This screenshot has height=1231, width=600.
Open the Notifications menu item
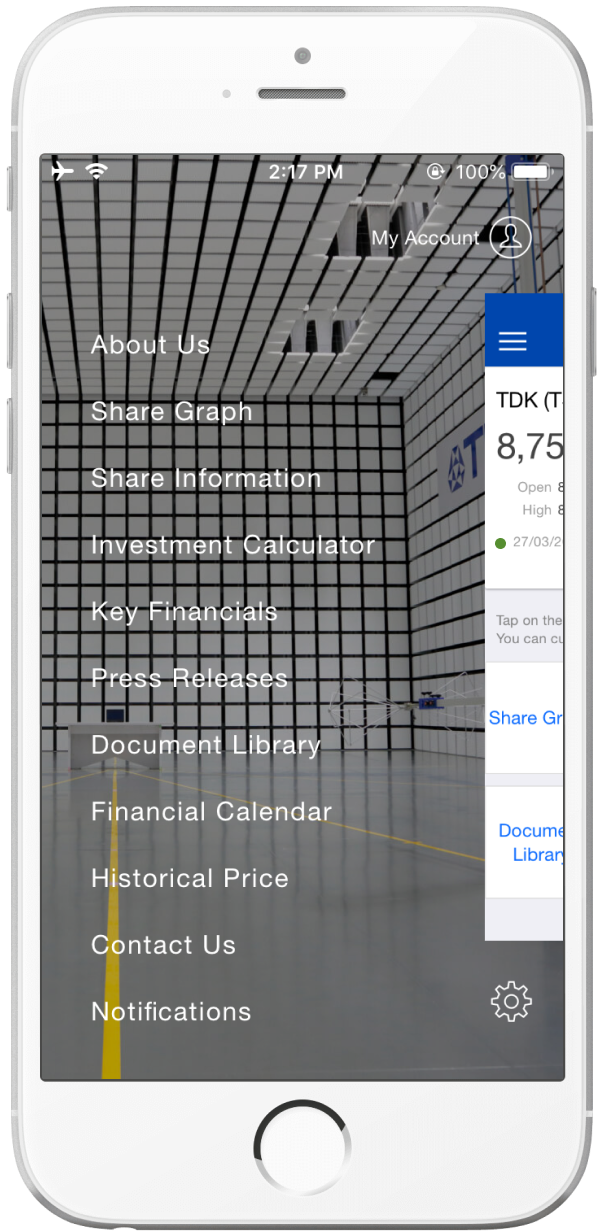tap(171, 1011)
